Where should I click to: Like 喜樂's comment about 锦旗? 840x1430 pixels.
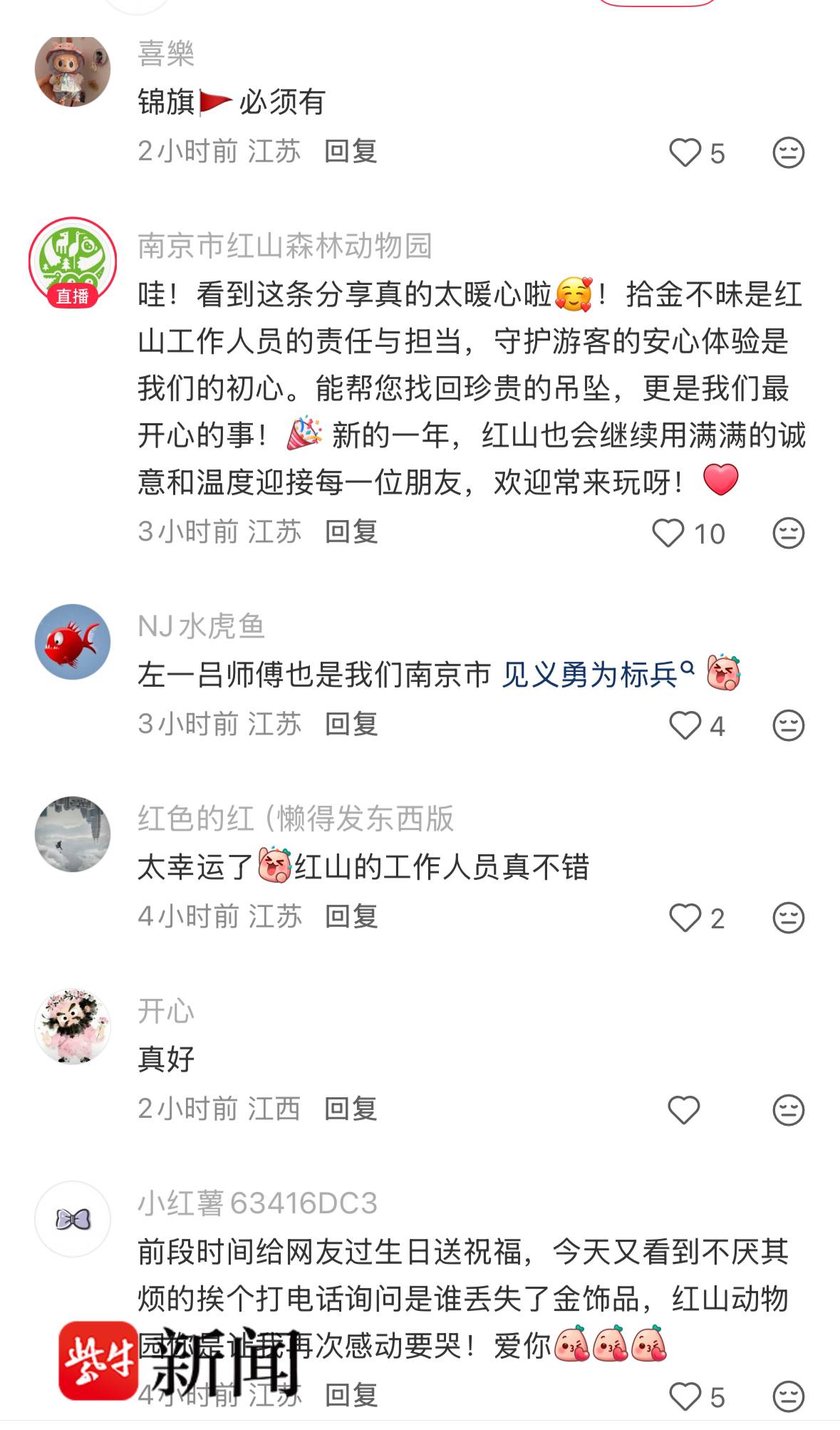(x=685, y=152)
